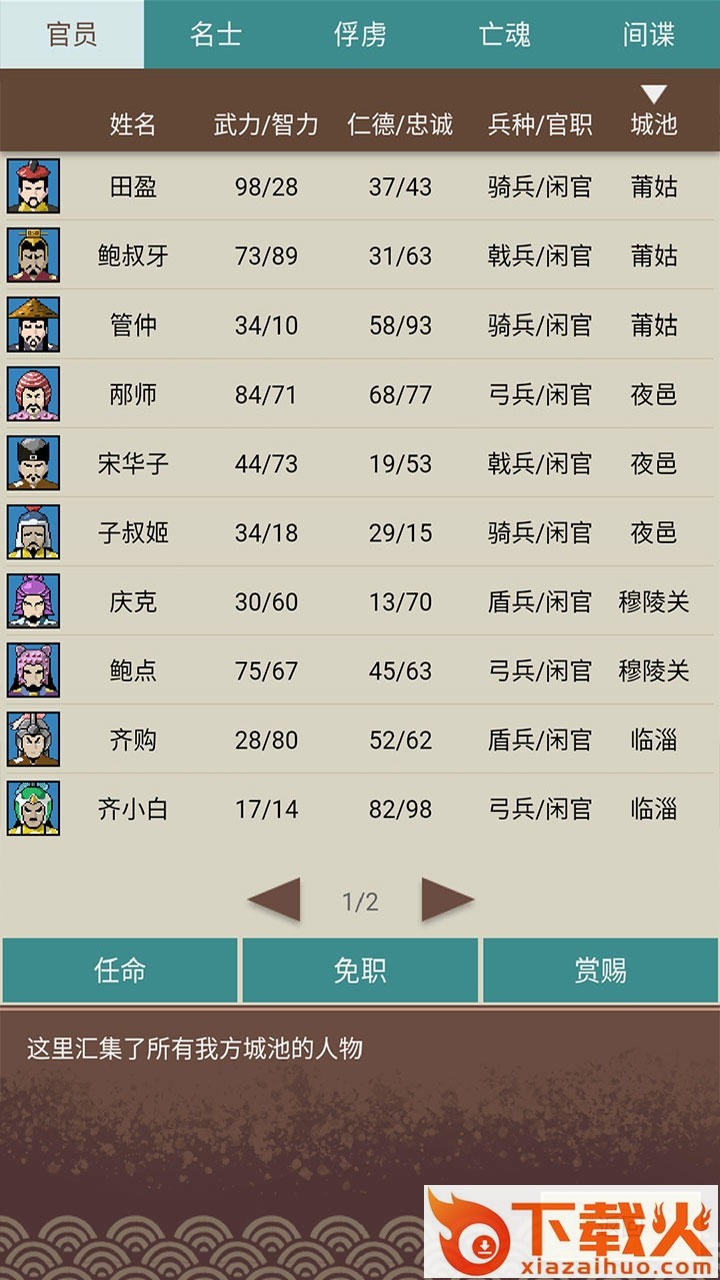This screenshot has height=1280, width=720.
Task: Select official 鲍叔牙 row
Action: (x=360, y=256)
